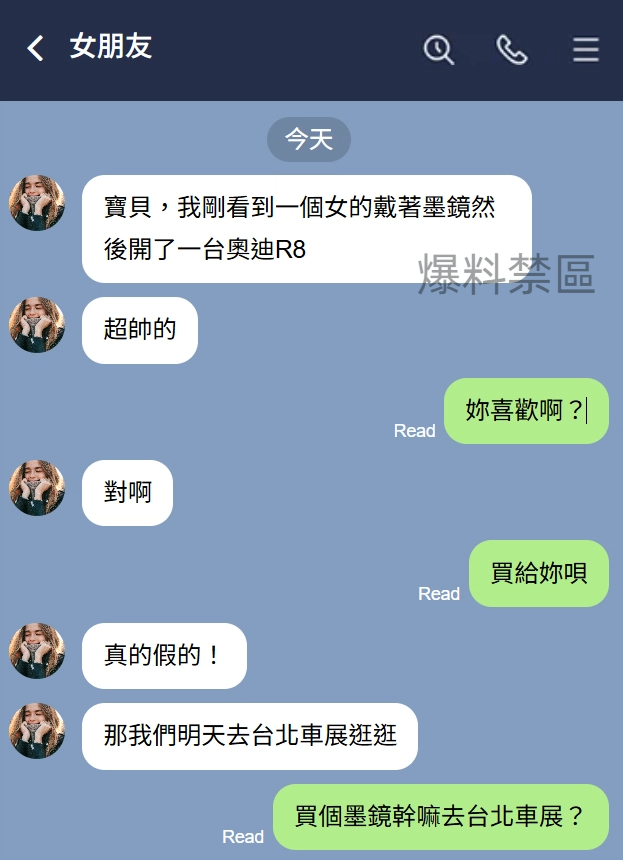Search within this chat
Screen dimensions: 623x860
click(438, 49)
